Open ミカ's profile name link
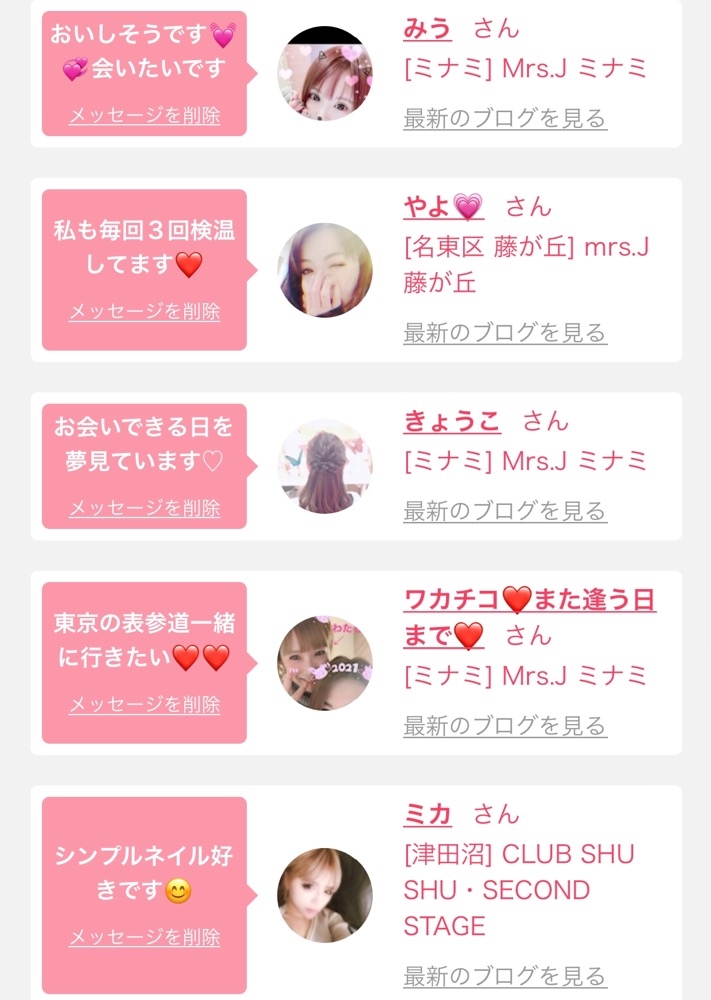 point(427,815)
